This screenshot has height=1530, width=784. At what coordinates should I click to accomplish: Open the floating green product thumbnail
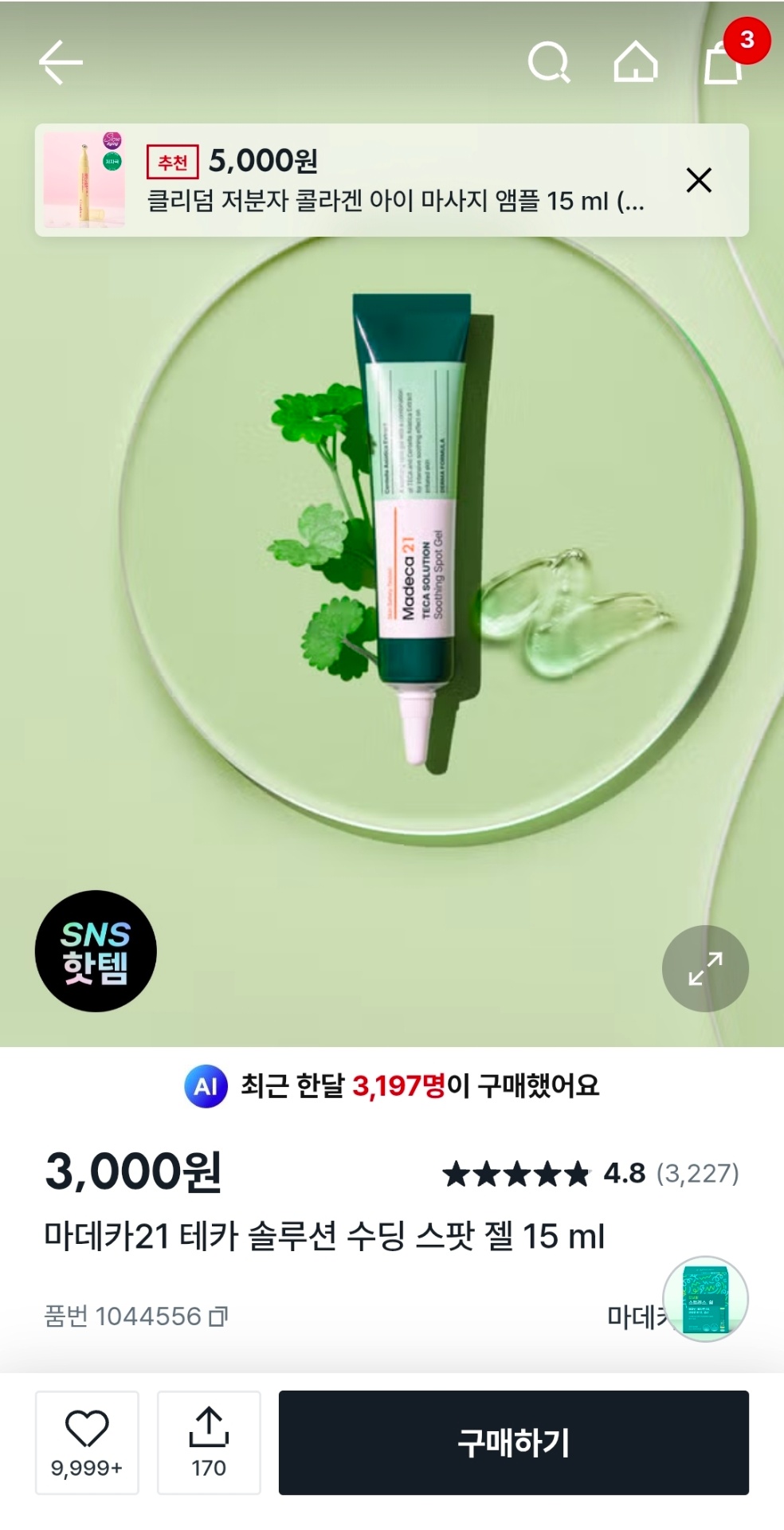click(705, 1299)
